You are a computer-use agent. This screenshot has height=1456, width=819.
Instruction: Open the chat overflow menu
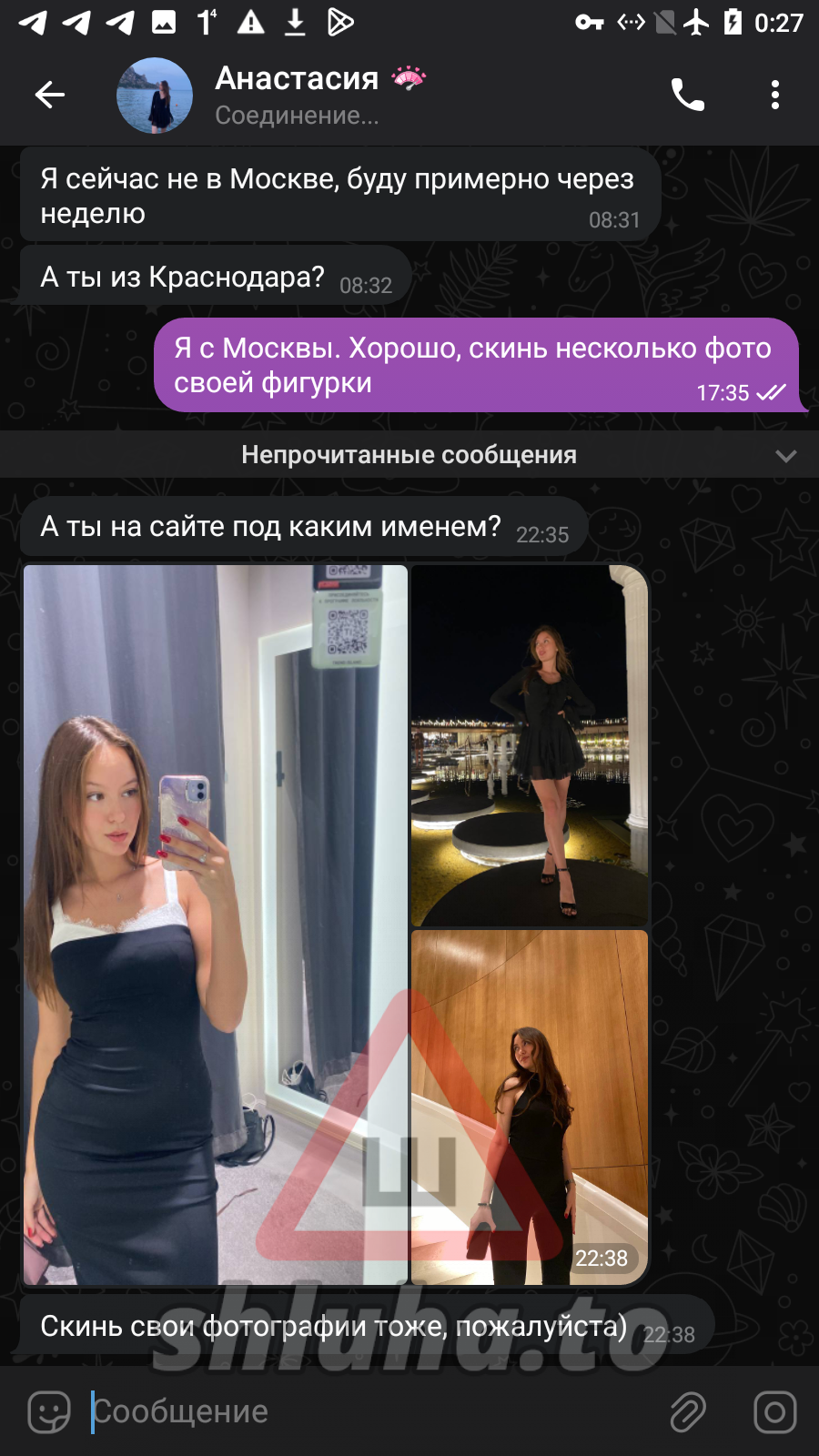[774, 95]
